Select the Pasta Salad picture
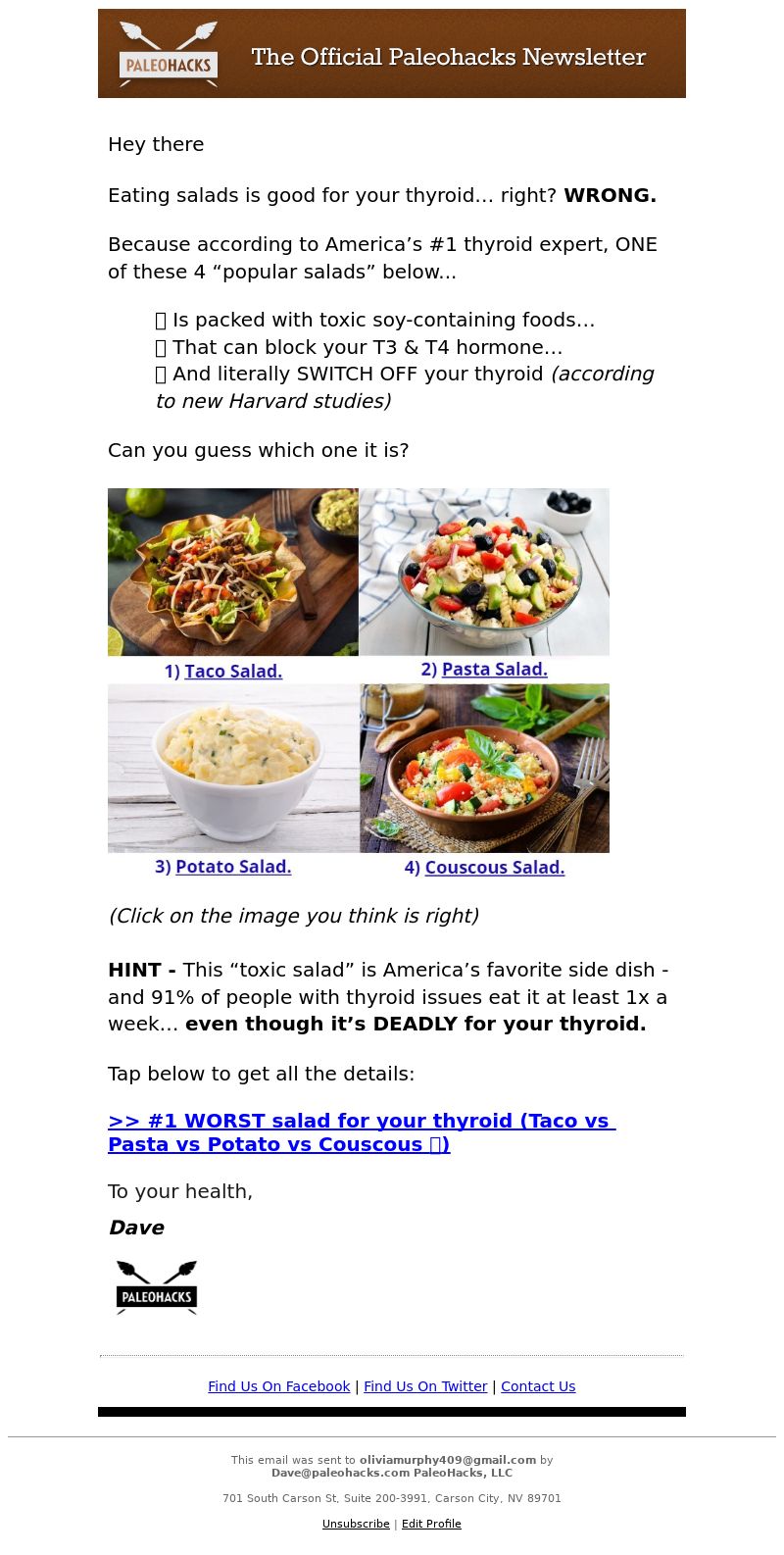Screen dimensions: 784x1555 coord(484,572)
